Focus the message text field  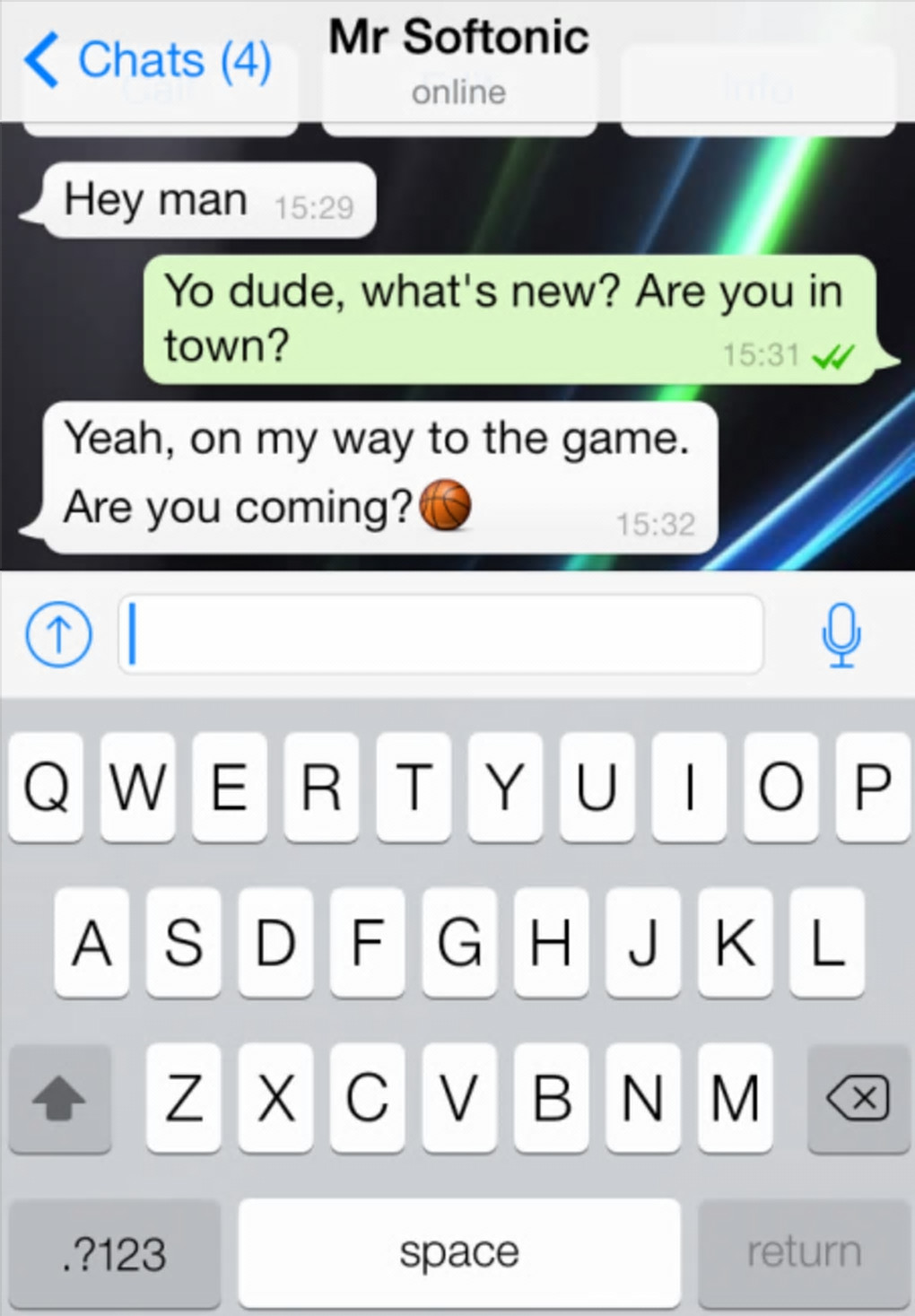coord(440,634)
